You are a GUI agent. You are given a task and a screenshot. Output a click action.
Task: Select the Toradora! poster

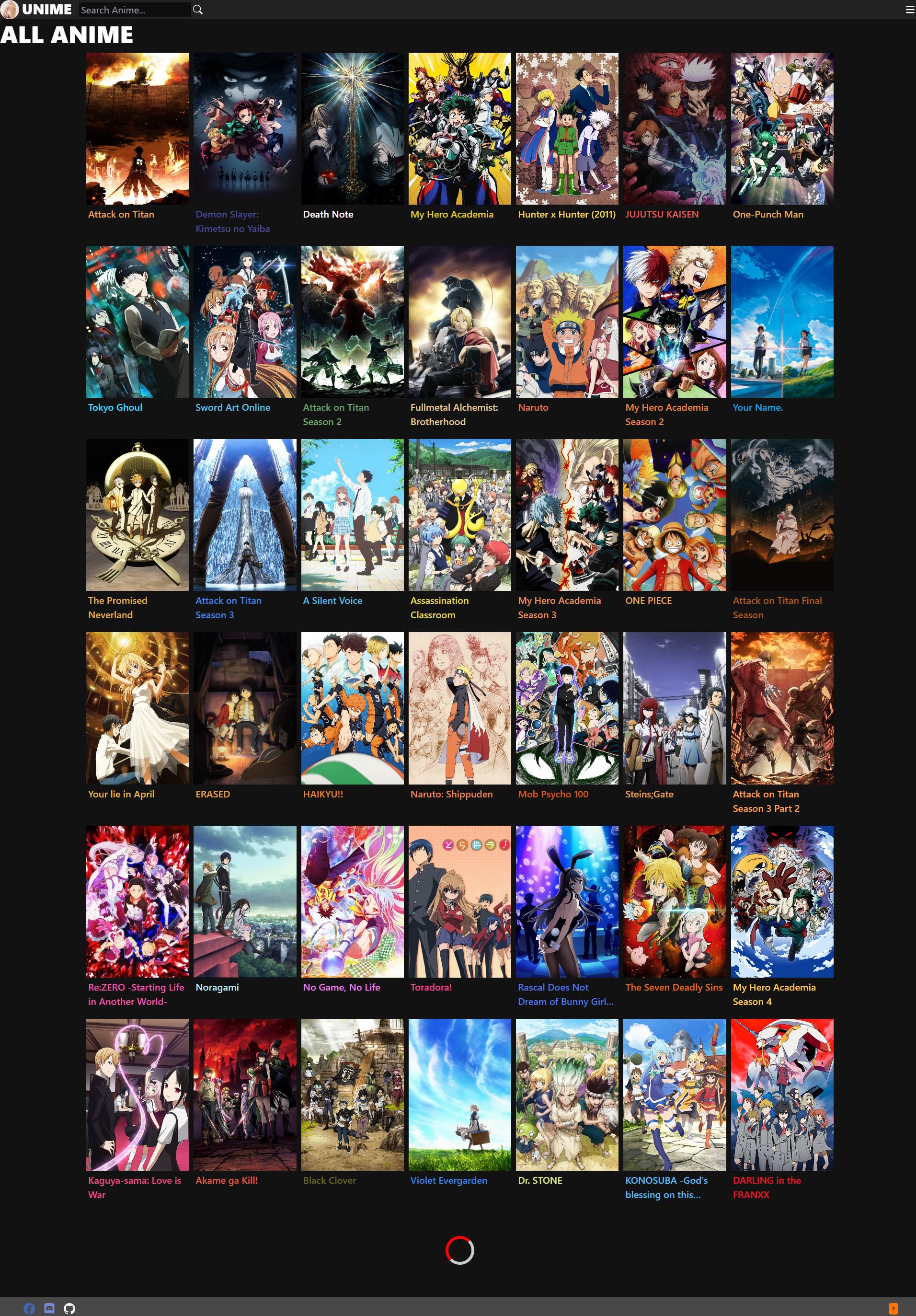[459, 901]
